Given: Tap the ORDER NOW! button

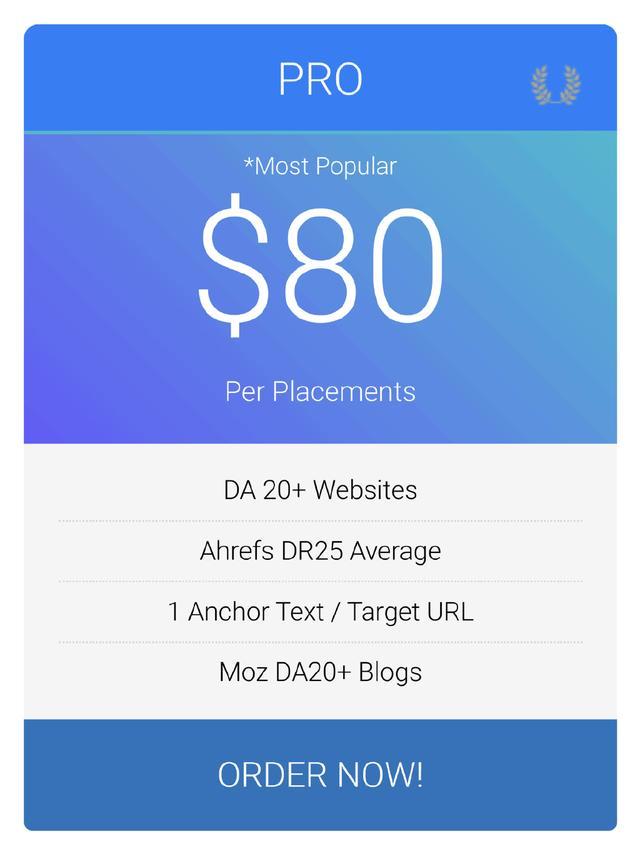Looking at the screenshot, I should [320, 774].
